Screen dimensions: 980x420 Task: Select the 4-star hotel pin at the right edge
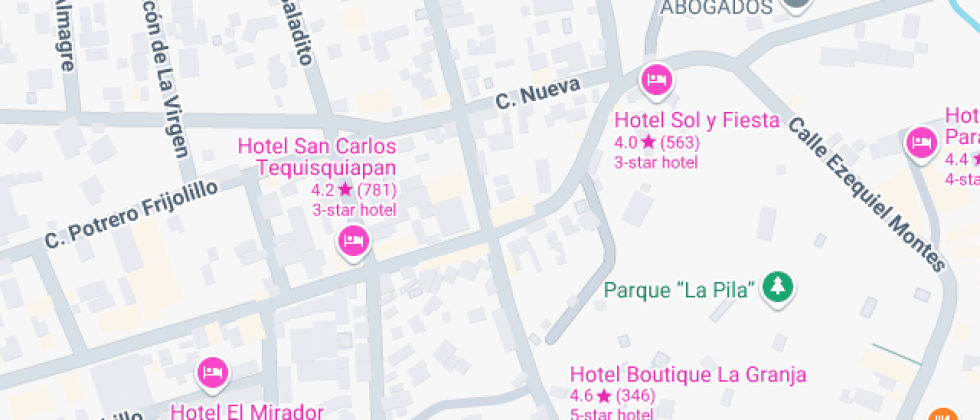click(920, 143)
